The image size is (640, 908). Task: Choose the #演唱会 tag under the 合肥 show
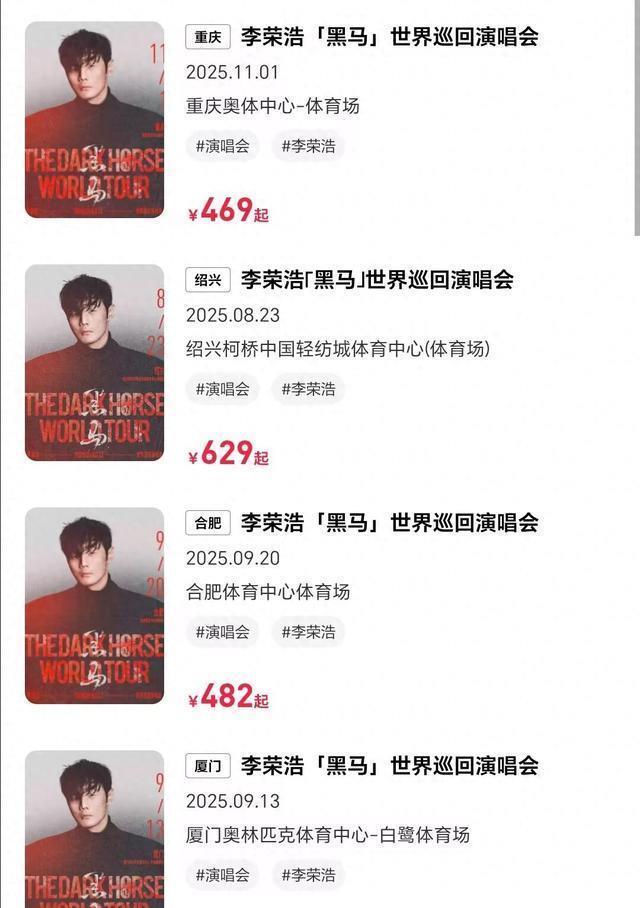click(222, 632)
